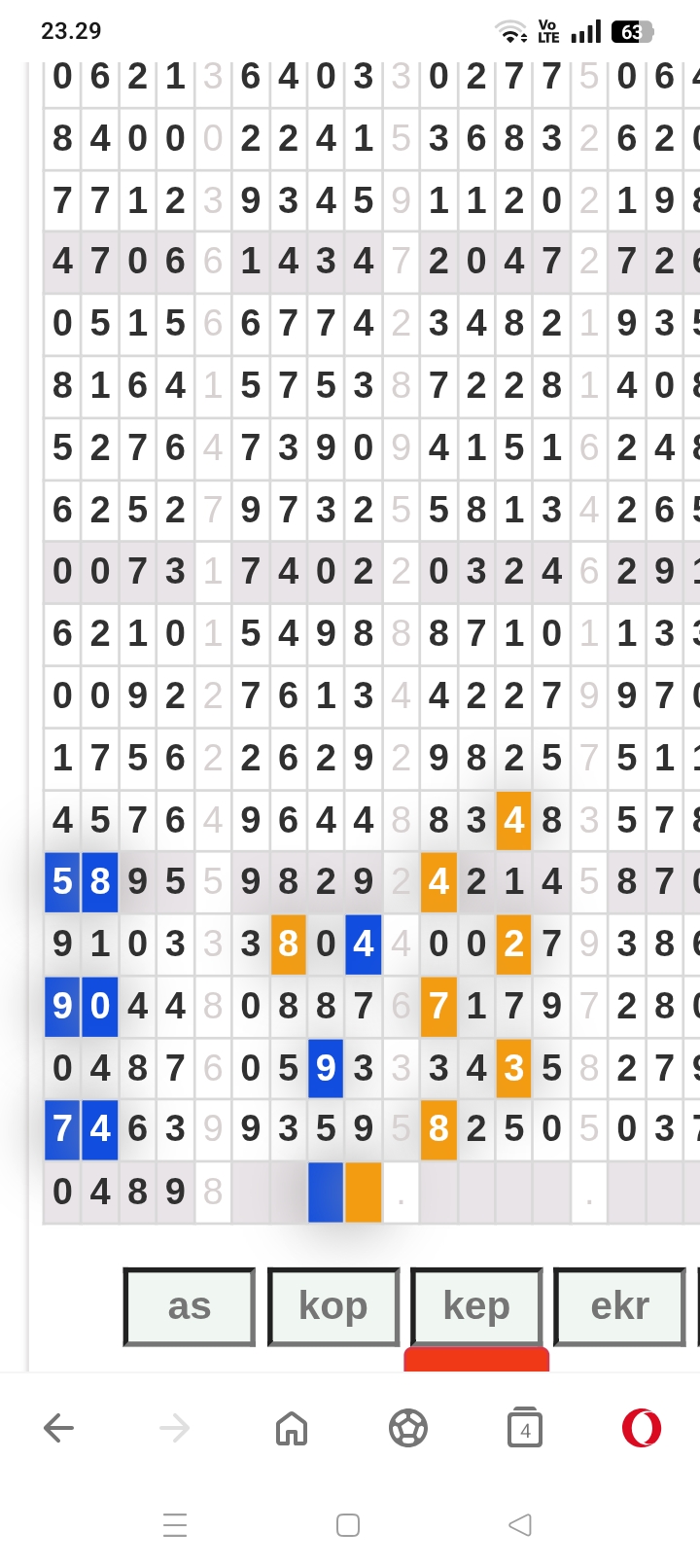Image resolution: width=700 pixels, height=1568 pixels.
Task: Open the Opera menu
Action: pos(642,1428)
